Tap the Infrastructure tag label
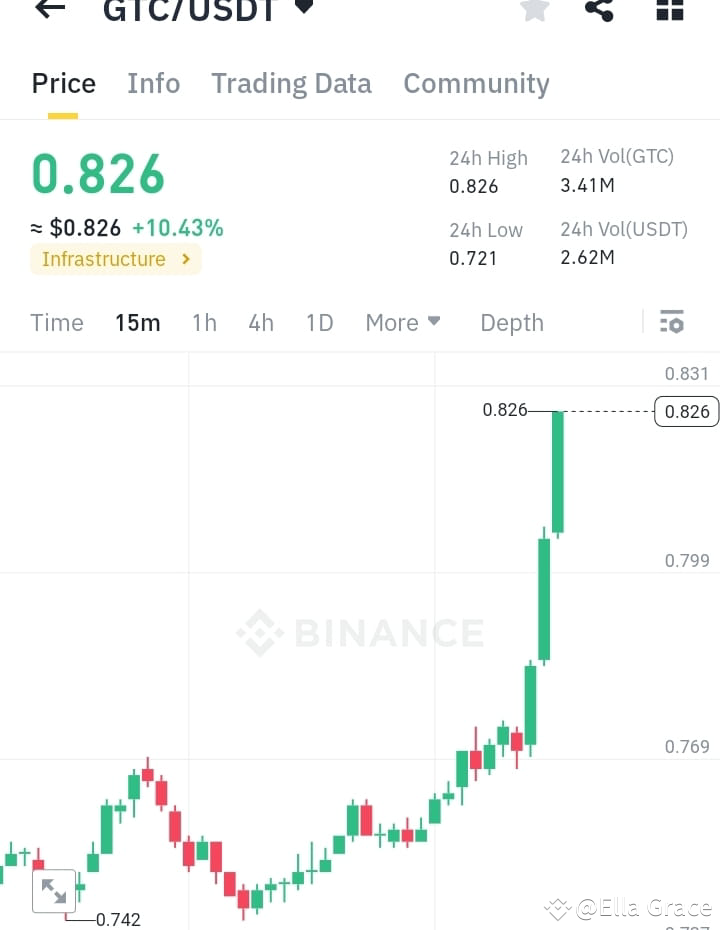The image size is (720, 930). pyautogui.click(x=103, y=259)
